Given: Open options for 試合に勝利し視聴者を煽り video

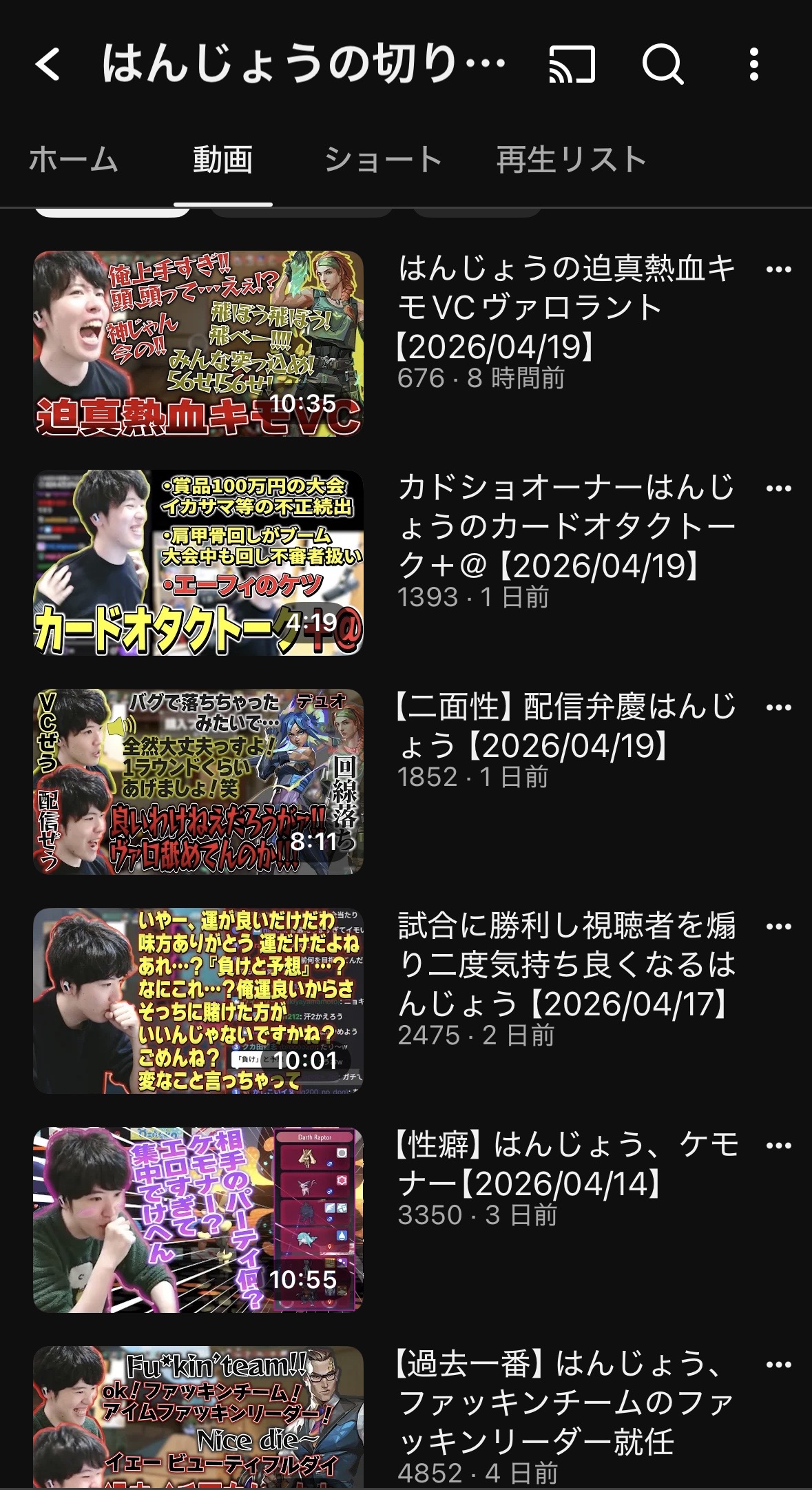Looking at the screenshot, I should point(779,927).
